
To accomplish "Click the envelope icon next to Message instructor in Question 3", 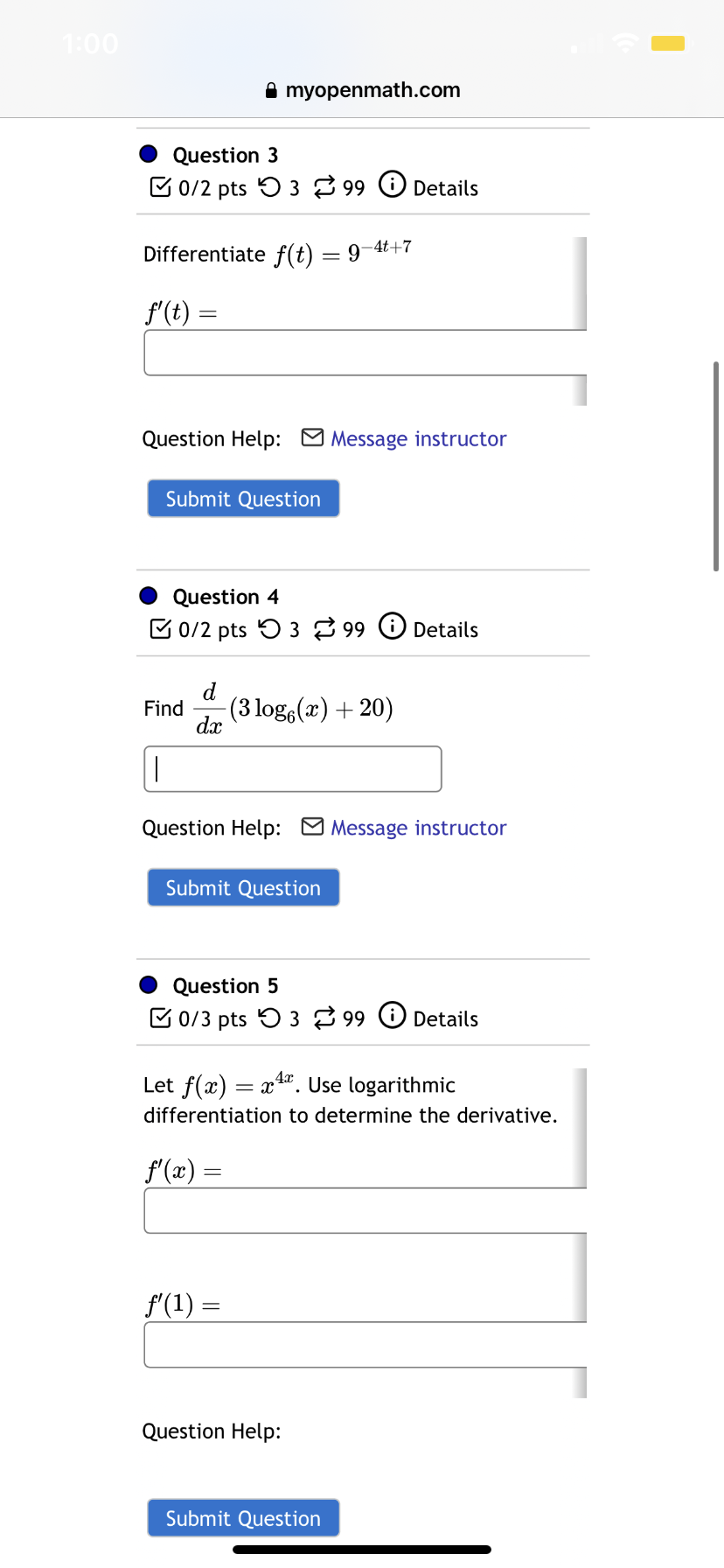I will tap(312, 437).
